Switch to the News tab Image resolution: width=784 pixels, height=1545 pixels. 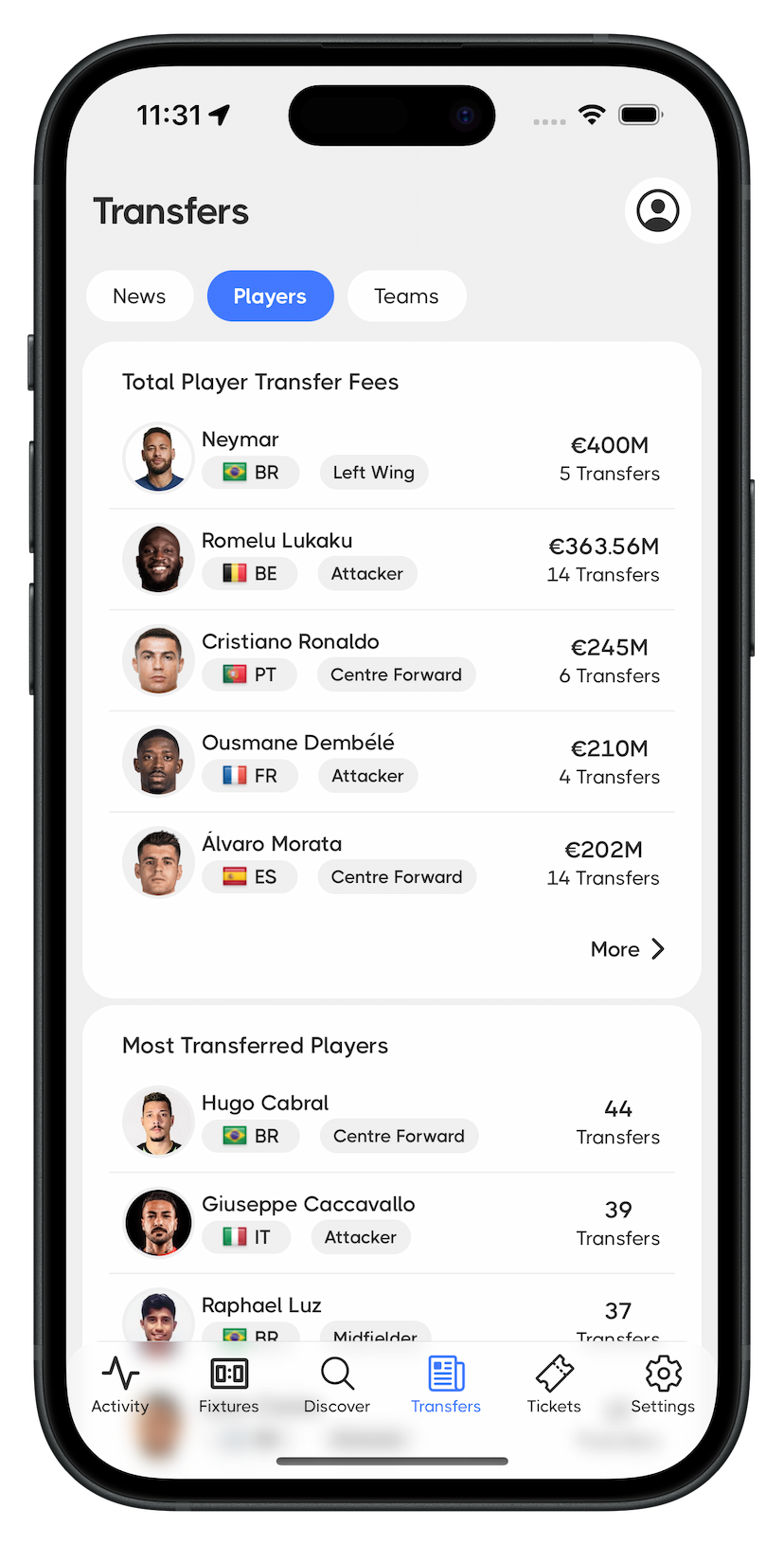[139, 296]
